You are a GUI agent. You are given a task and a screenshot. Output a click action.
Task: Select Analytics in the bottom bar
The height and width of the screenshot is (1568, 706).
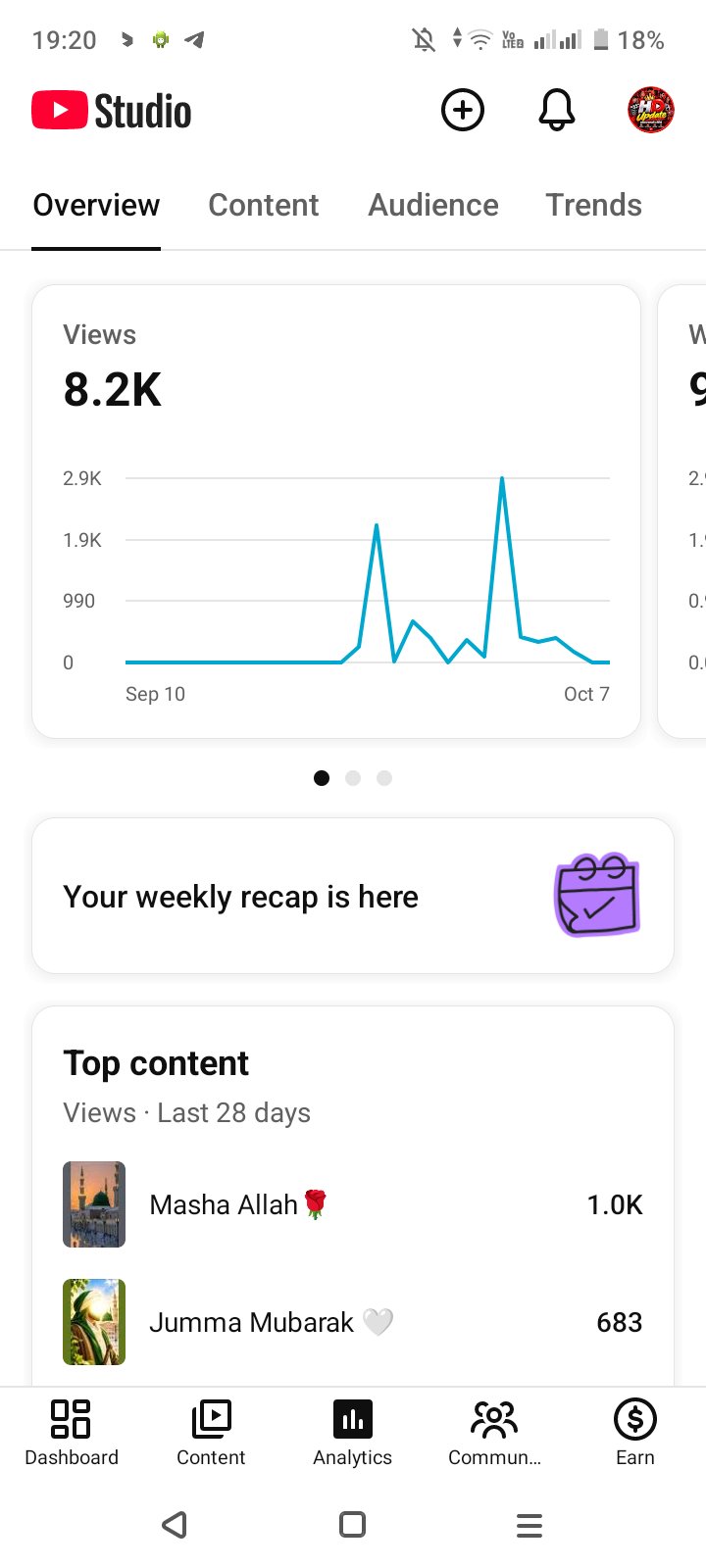coord(353,1432)
